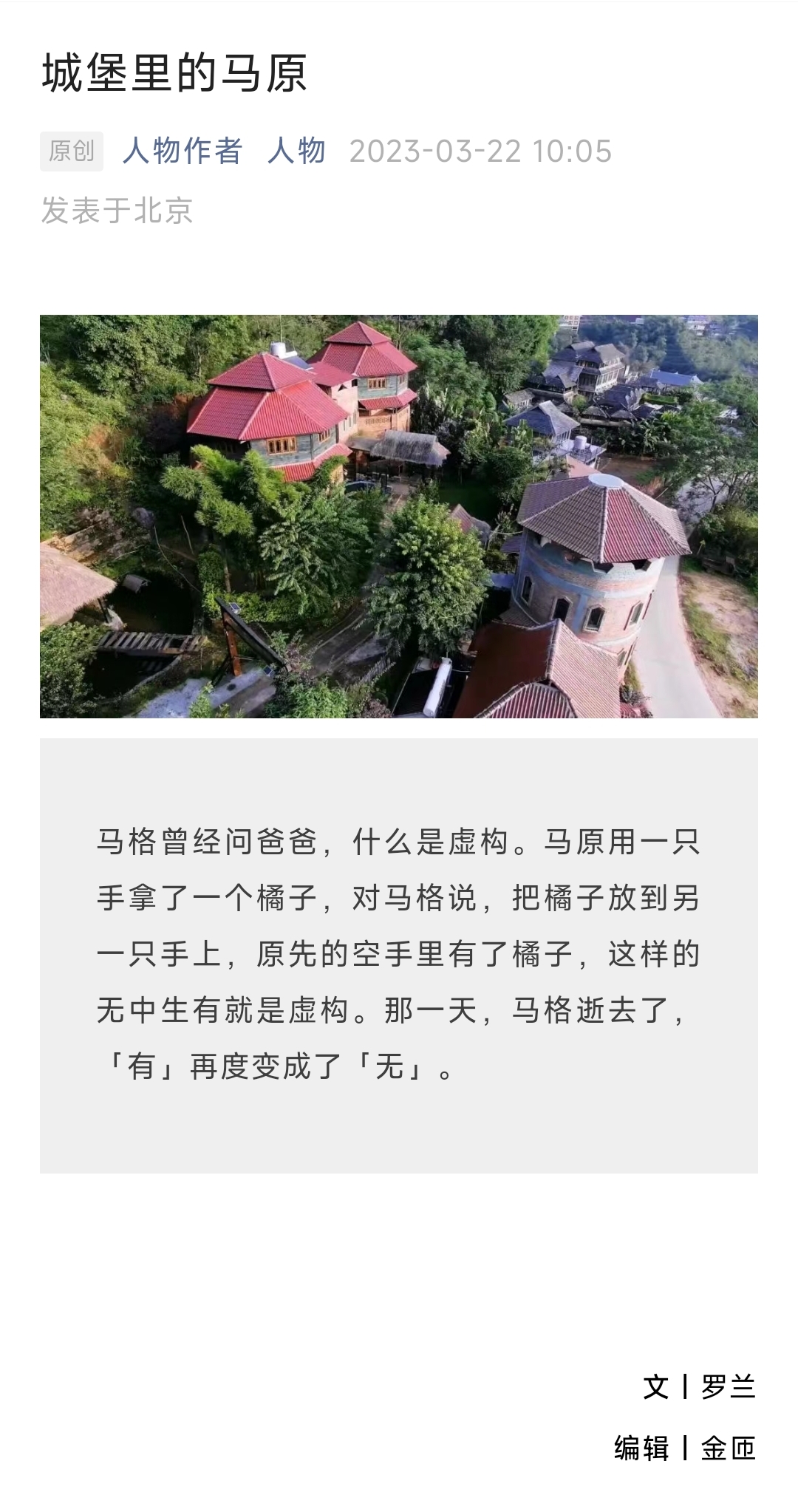This screenshot has width=798, height=1512.
Task: Open the 人物作者 author link
Action: 183,151
